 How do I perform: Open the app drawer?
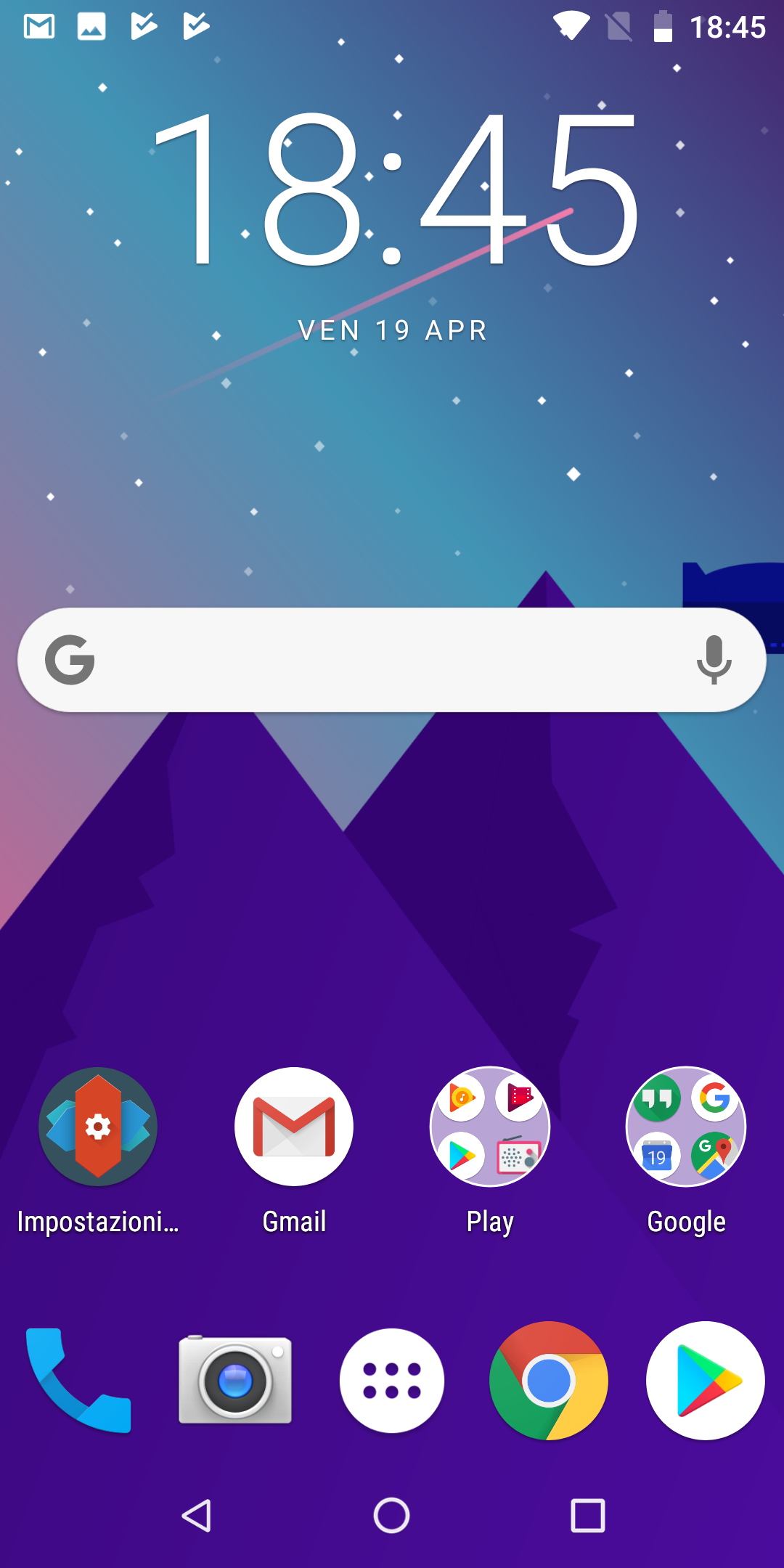coord(392,1381)
